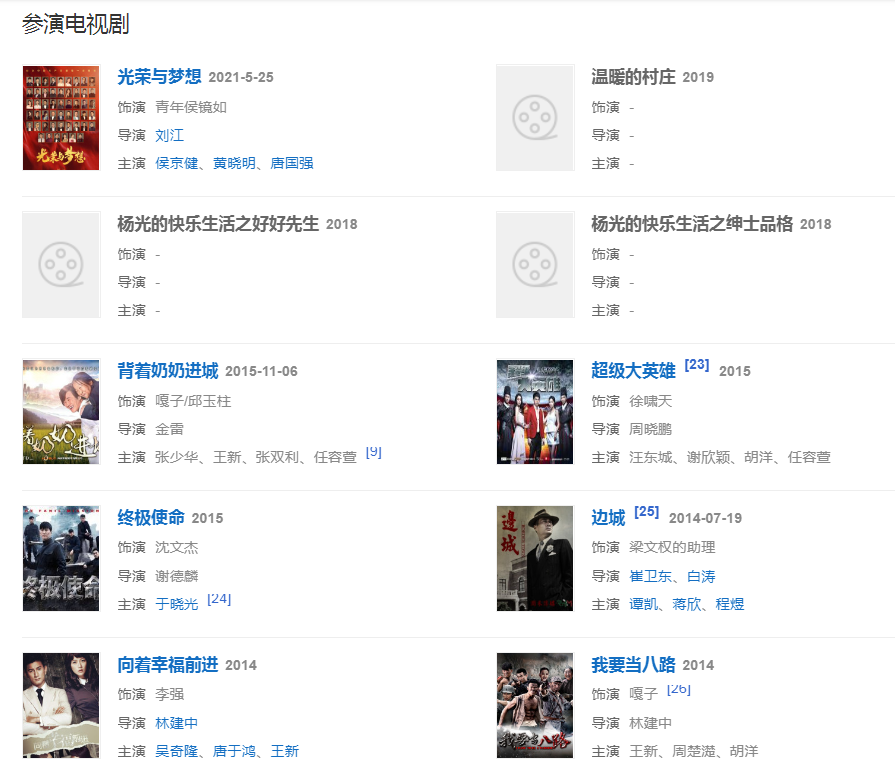The height and width of the screenshot is (777, 895).
Task: Open the 向着幸福前进 title link
Action: (167, 665)
